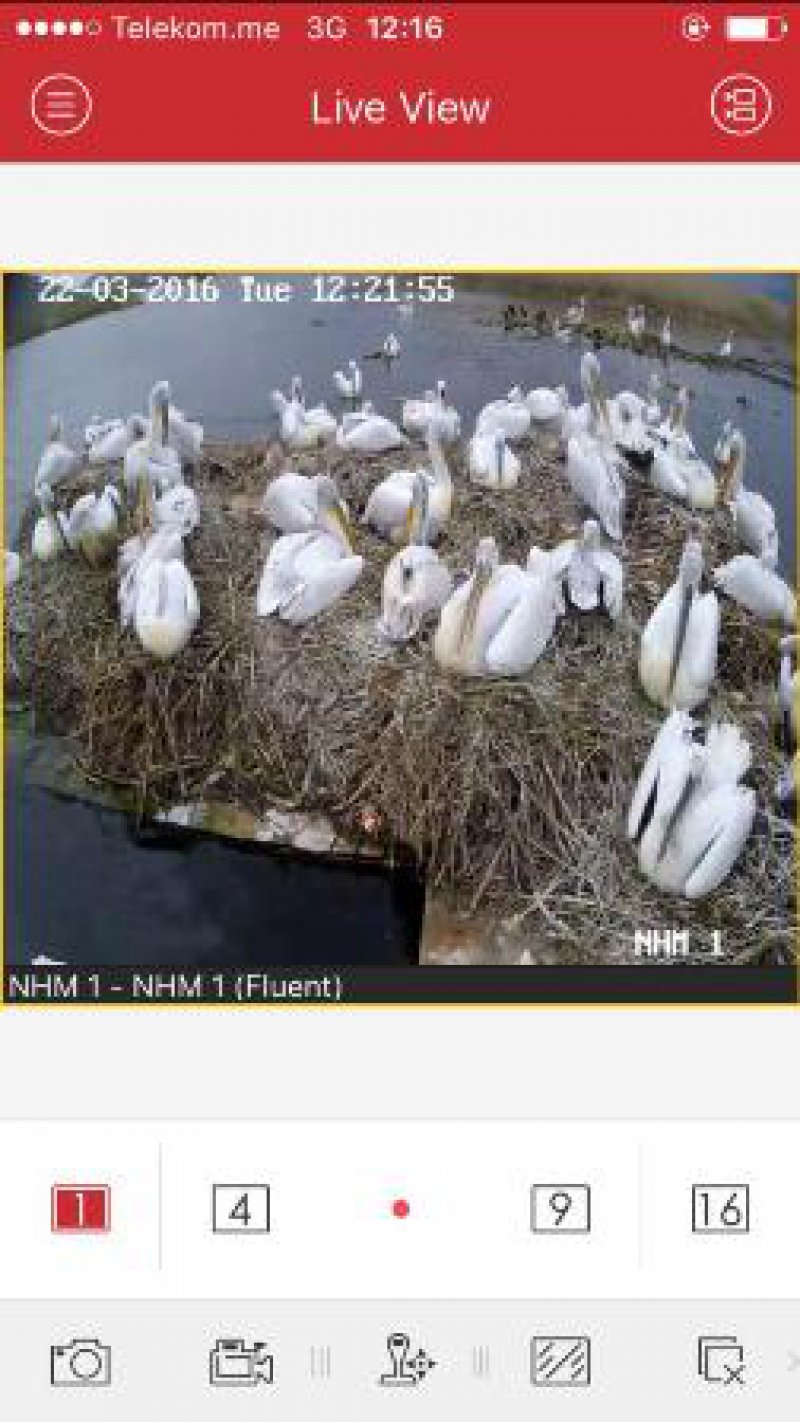The width and height of the screenshot is (800, 1422).
Task: Switch to 16-window layout
Action: (720, 1208)
